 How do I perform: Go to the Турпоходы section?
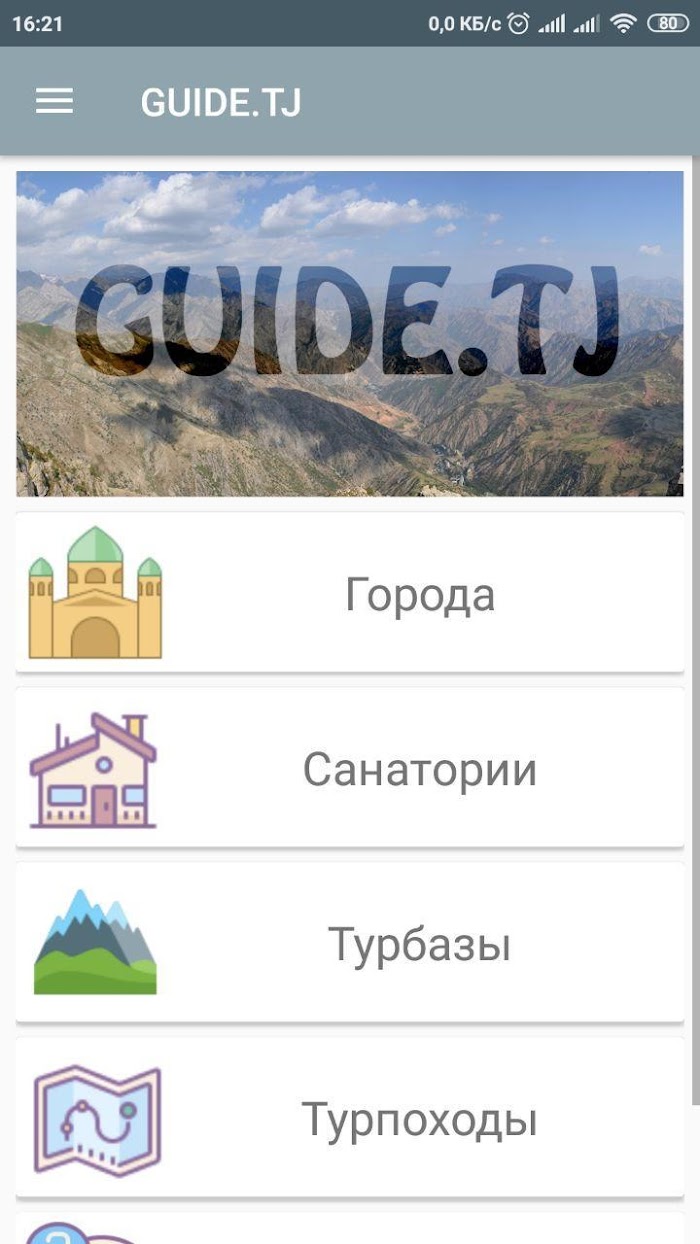(350, 1118)
